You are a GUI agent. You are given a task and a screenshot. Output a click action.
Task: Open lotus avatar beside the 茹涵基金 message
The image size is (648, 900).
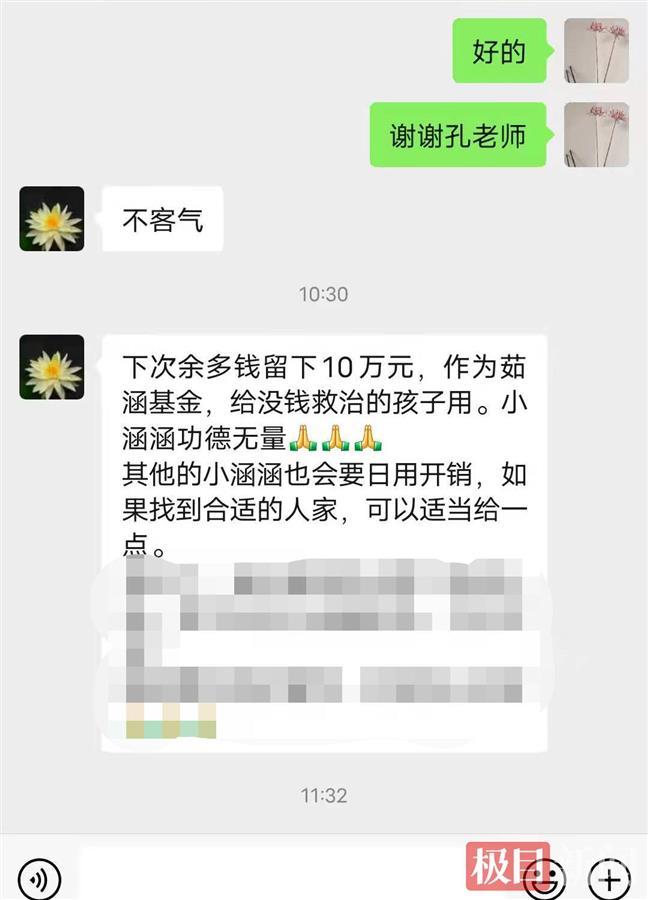[52, 367]
